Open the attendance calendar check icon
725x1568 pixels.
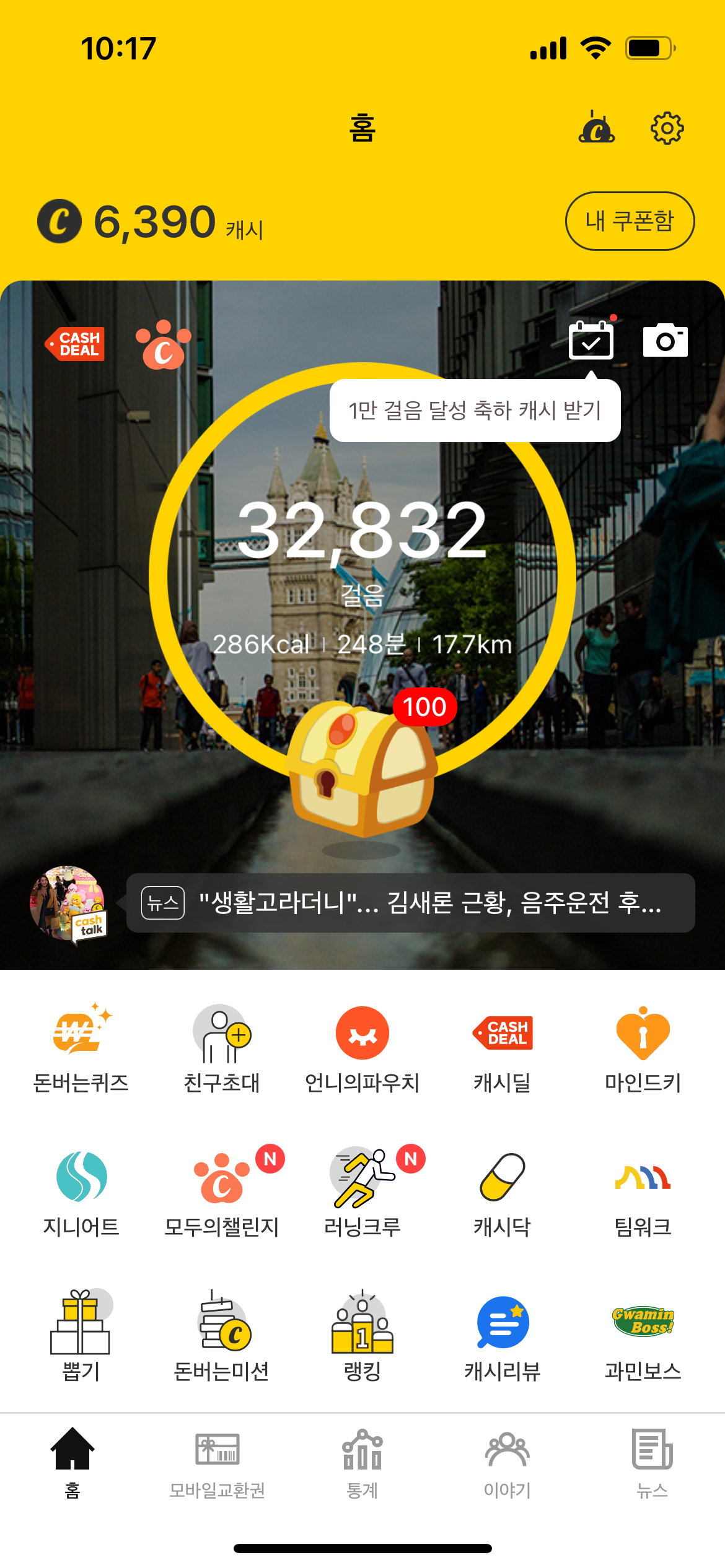(x=591, y=340)
